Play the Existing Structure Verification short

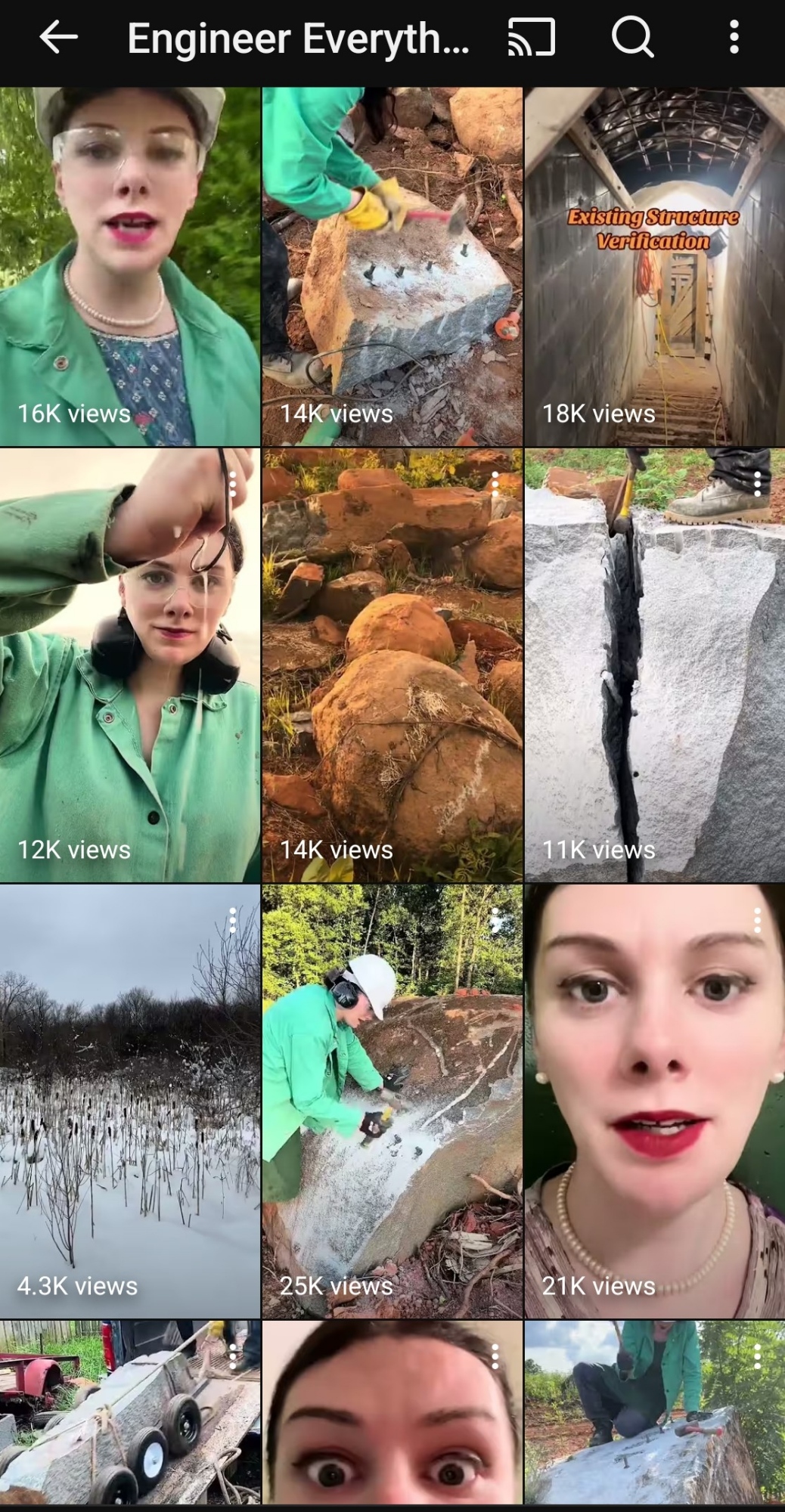(x=654, y=266)
